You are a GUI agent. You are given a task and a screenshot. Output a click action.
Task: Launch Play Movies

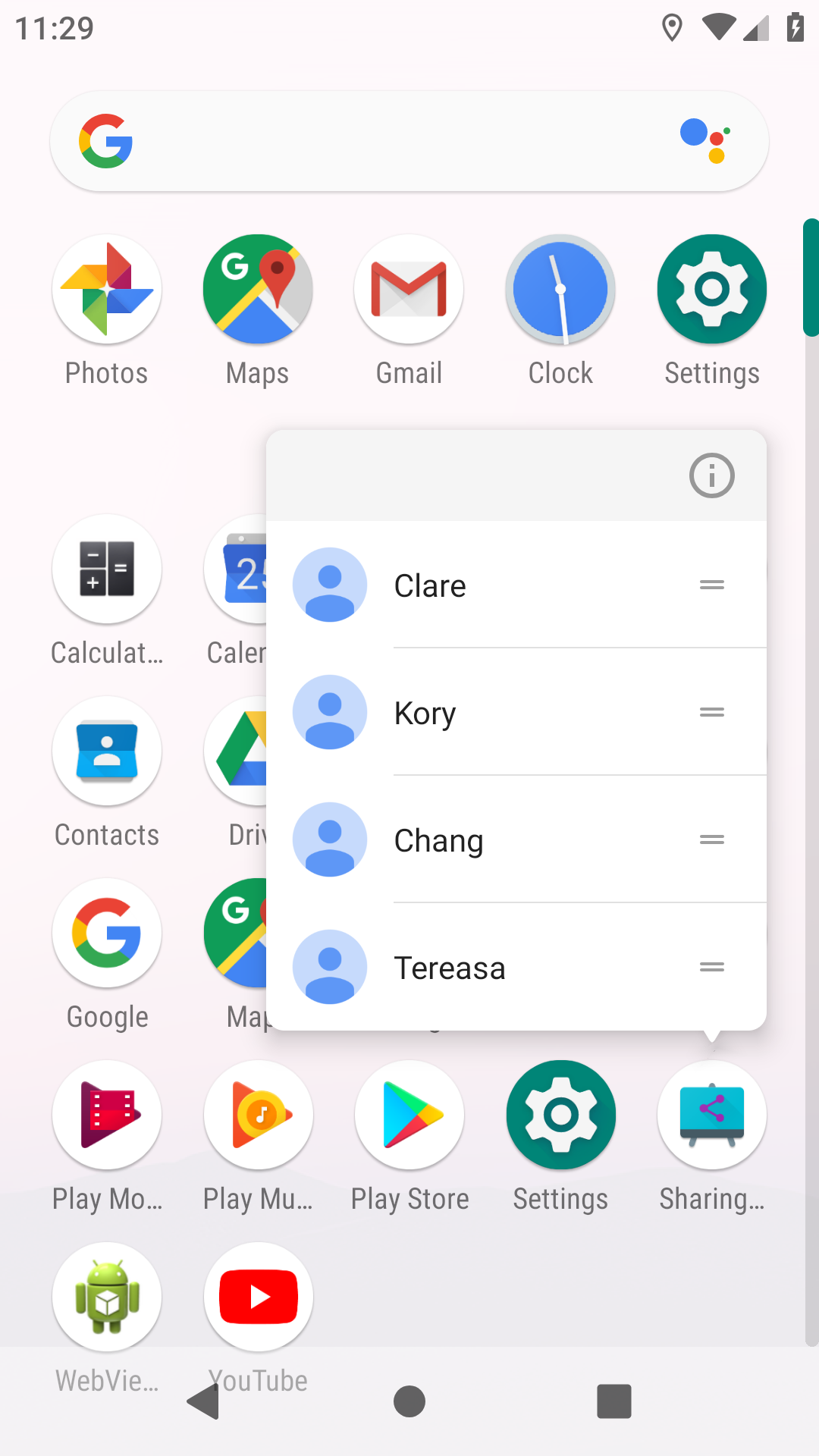click(x=107, y=1116)
